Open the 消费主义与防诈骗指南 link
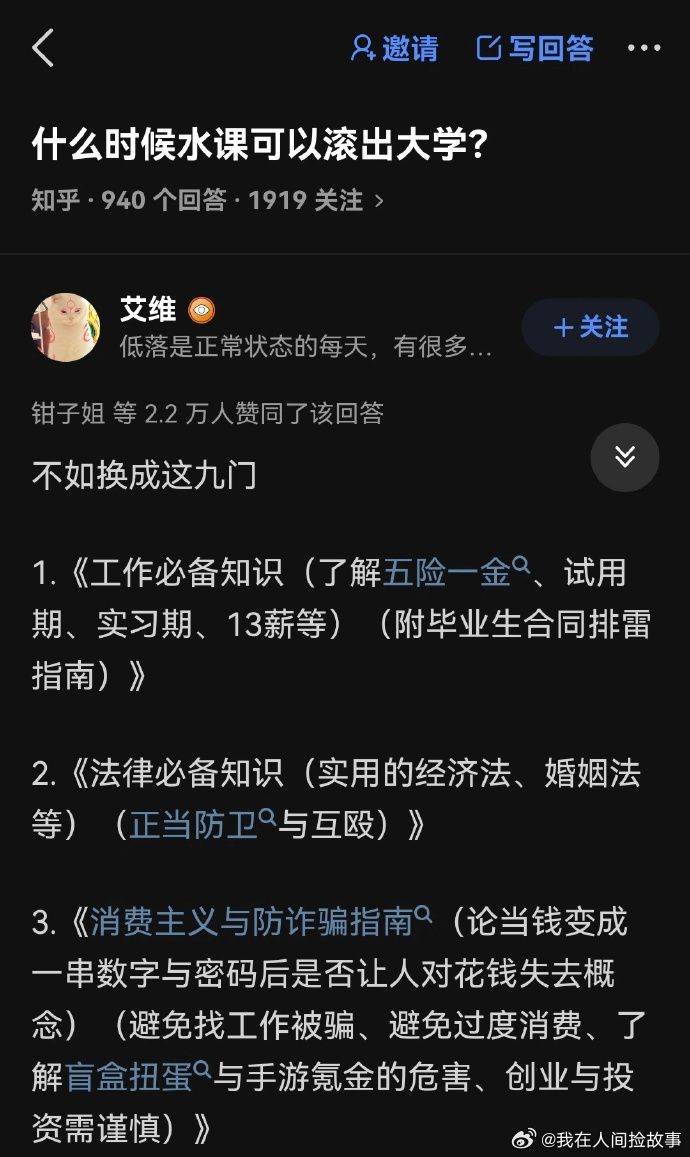The width and height of the screenshot is (690, 1157). tap(261, 922)
